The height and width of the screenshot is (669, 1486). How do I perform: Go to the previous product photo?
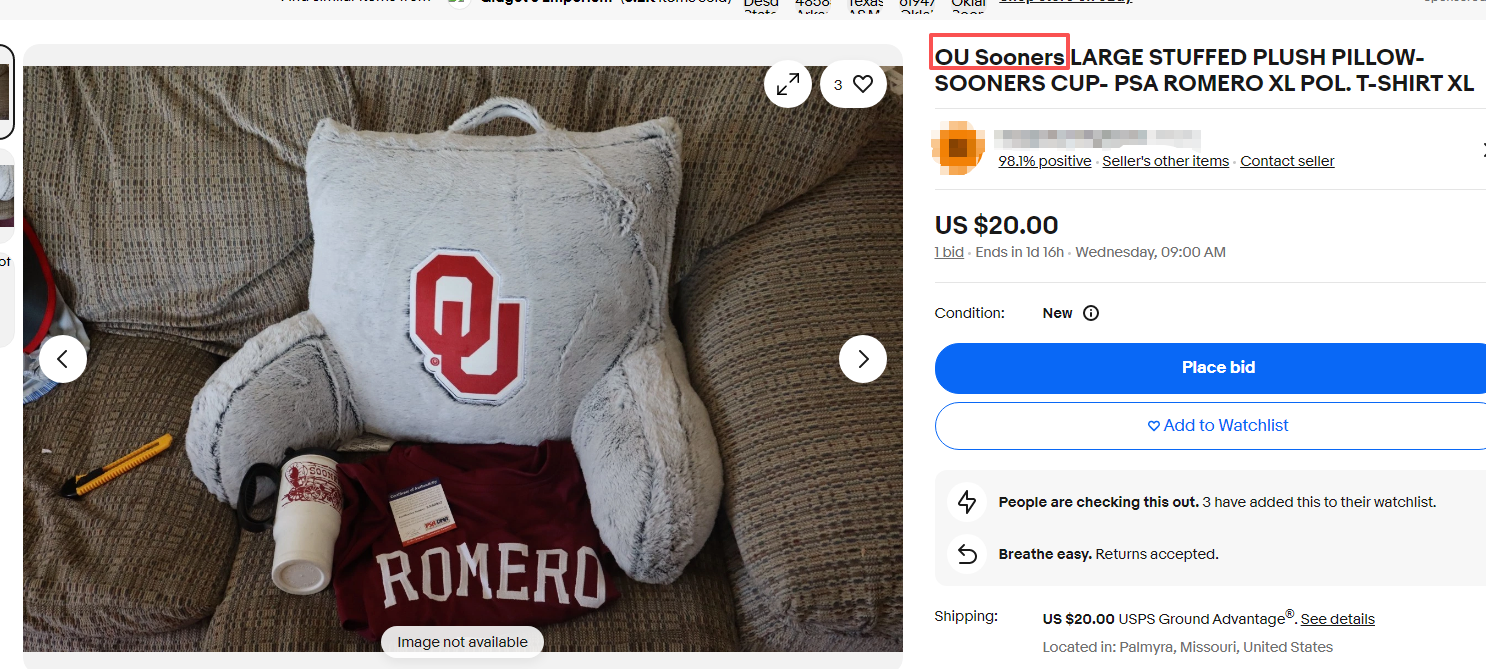(63, 359)
